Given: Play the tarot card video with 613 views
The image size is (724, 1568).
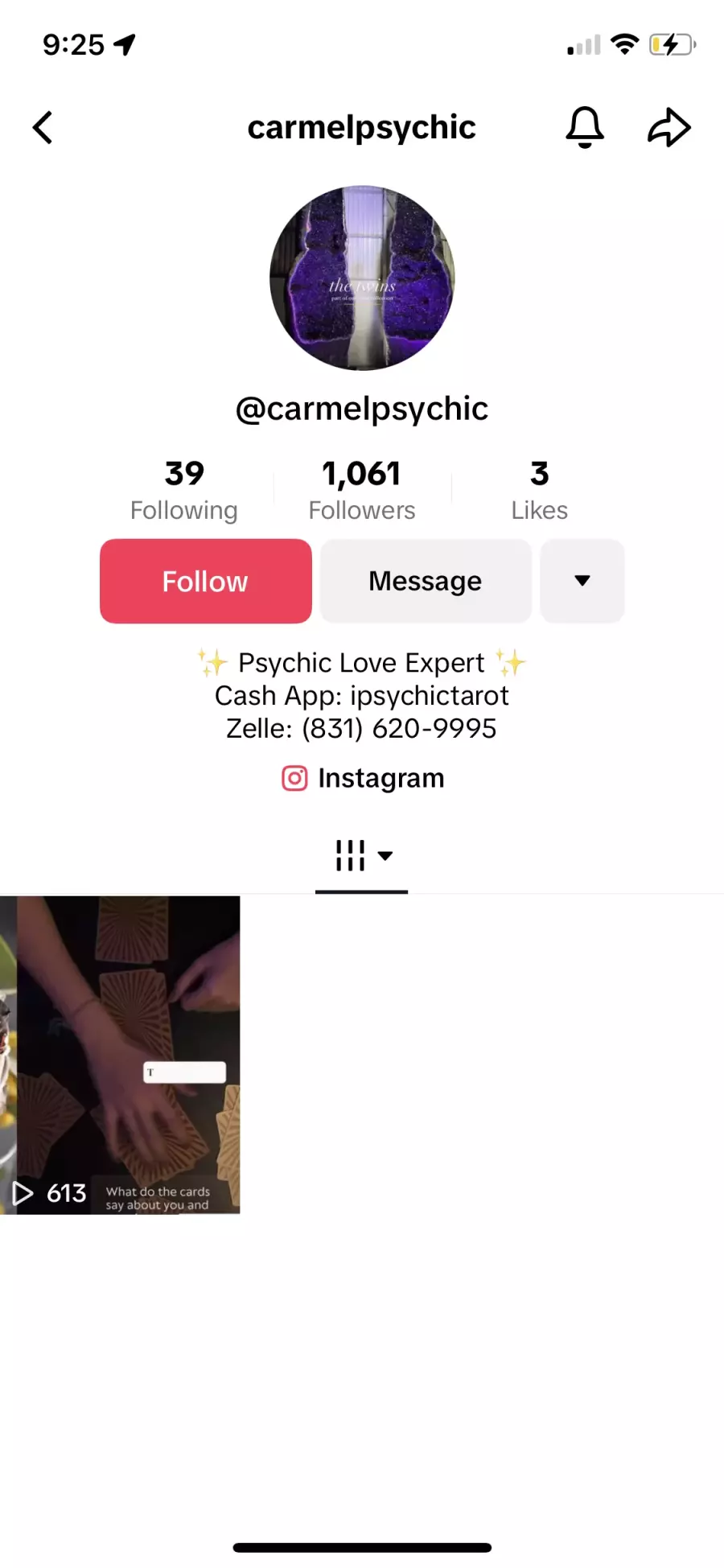Looking at the screenshot, I should click(120, 1055).
